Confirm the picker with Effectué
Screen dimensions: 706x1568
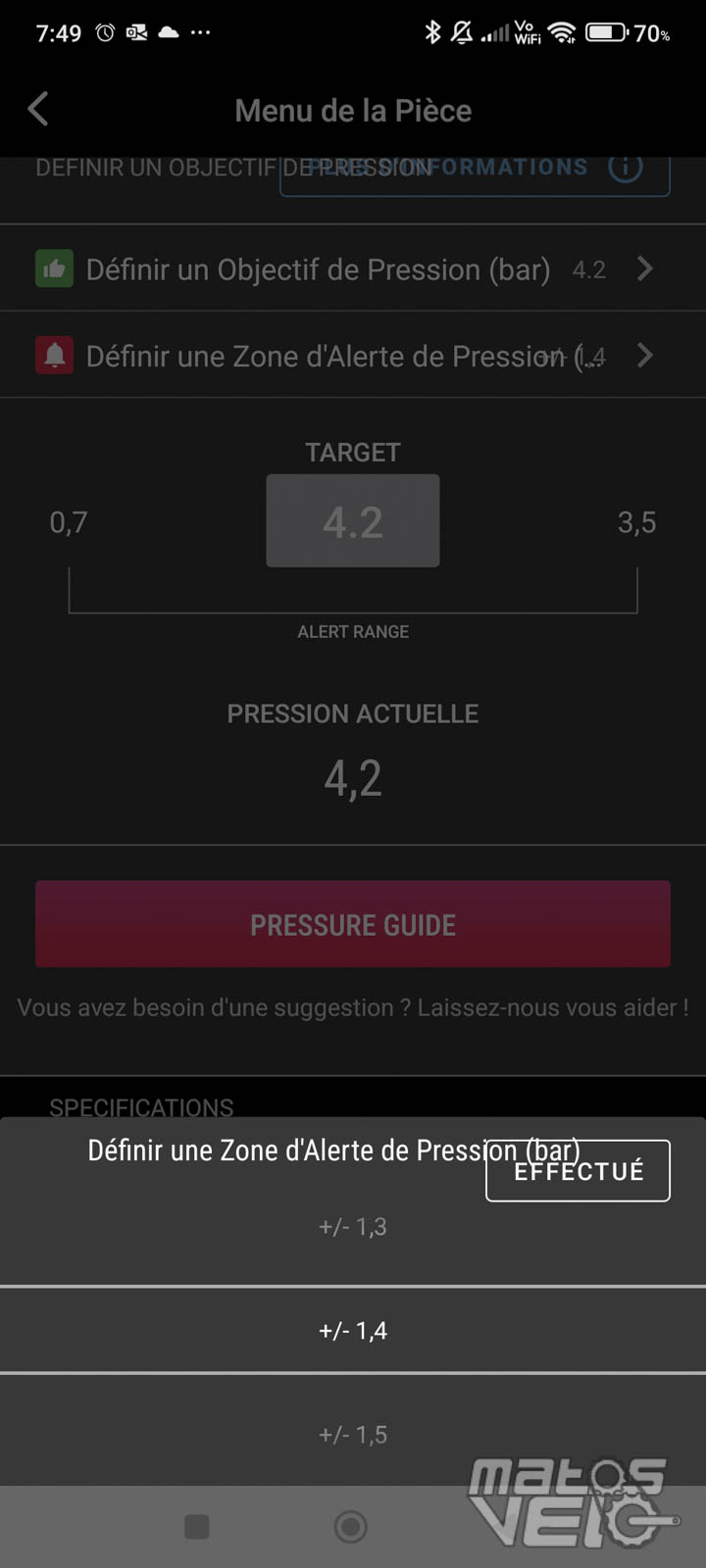[578, 1170]
